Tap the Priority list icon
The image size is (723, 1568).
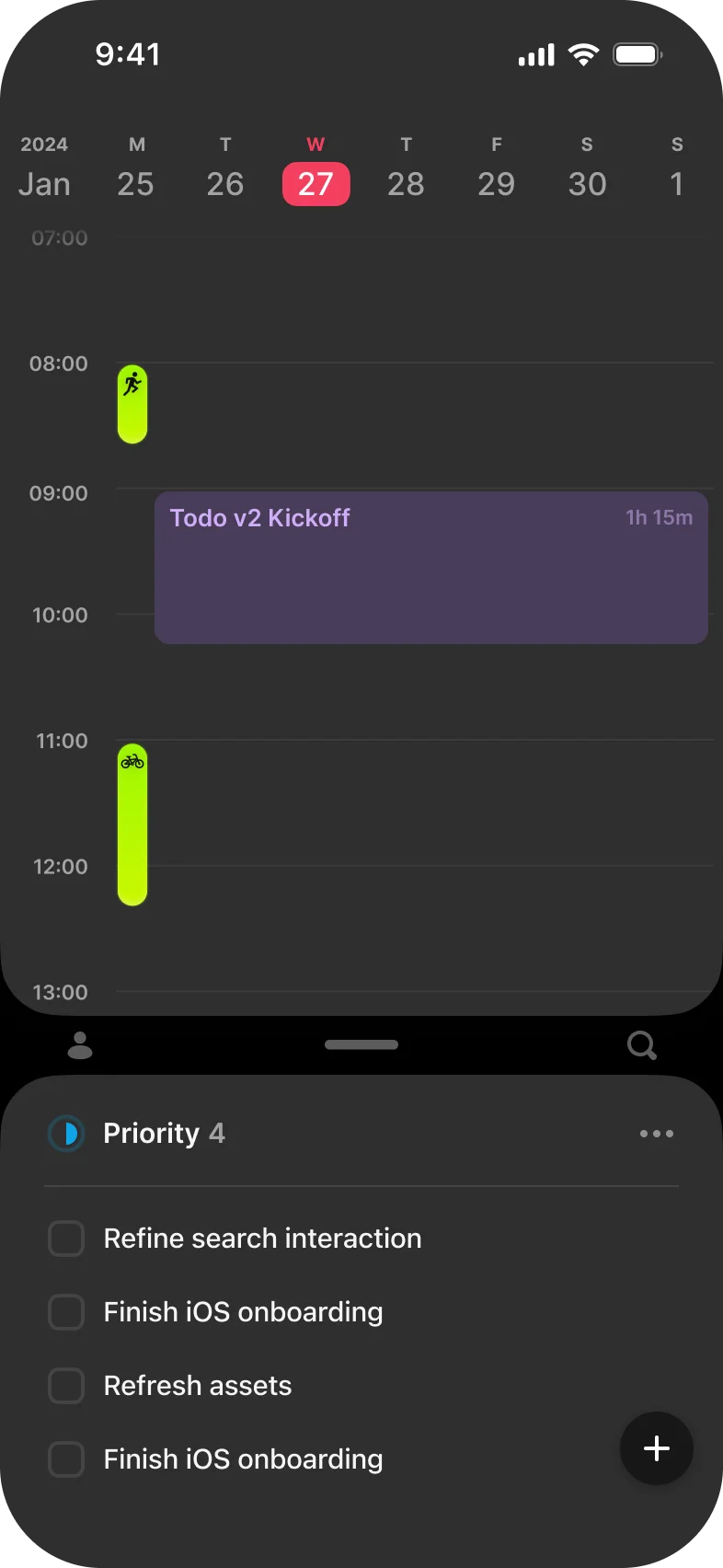tap(66, 1134)
